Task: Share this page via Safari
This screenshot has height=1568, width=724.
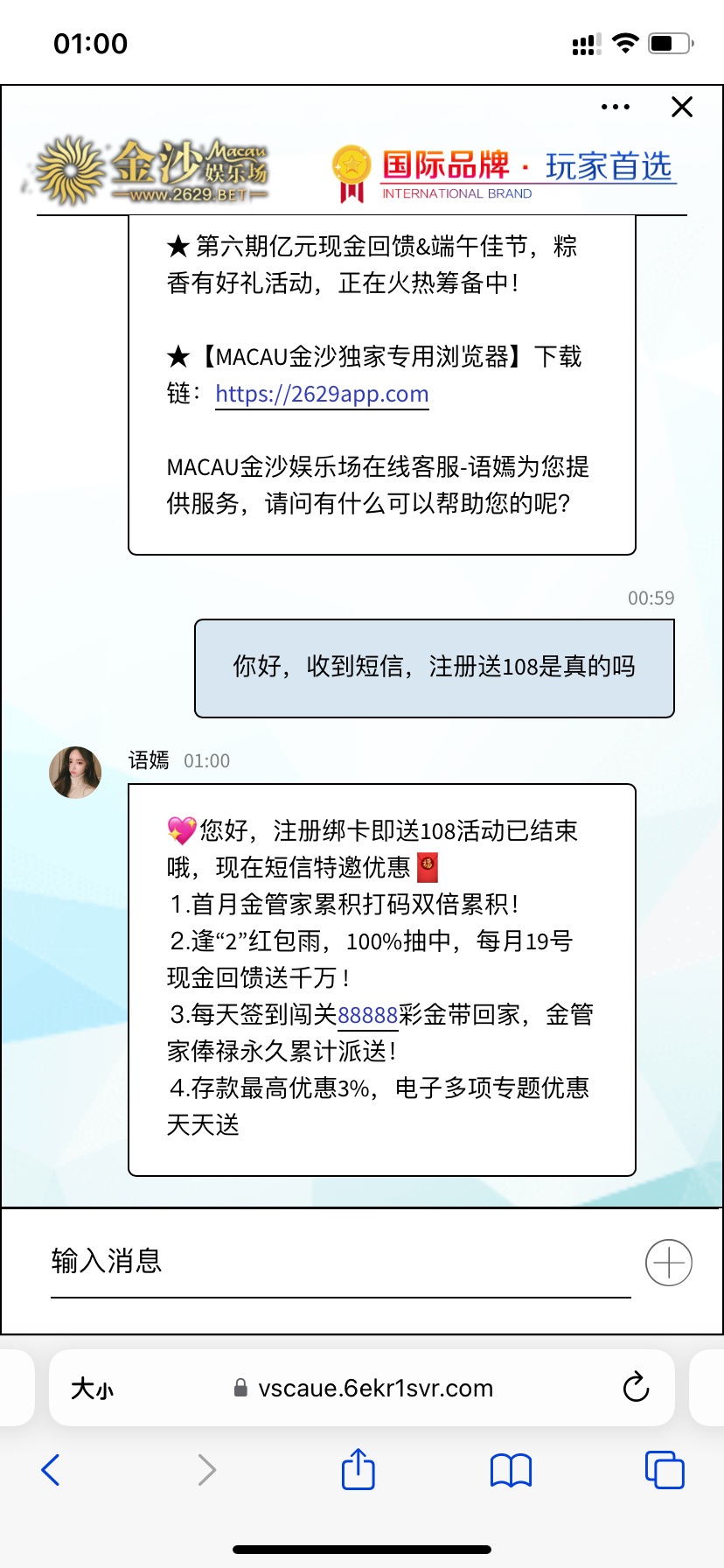Action: (359, 1469)
